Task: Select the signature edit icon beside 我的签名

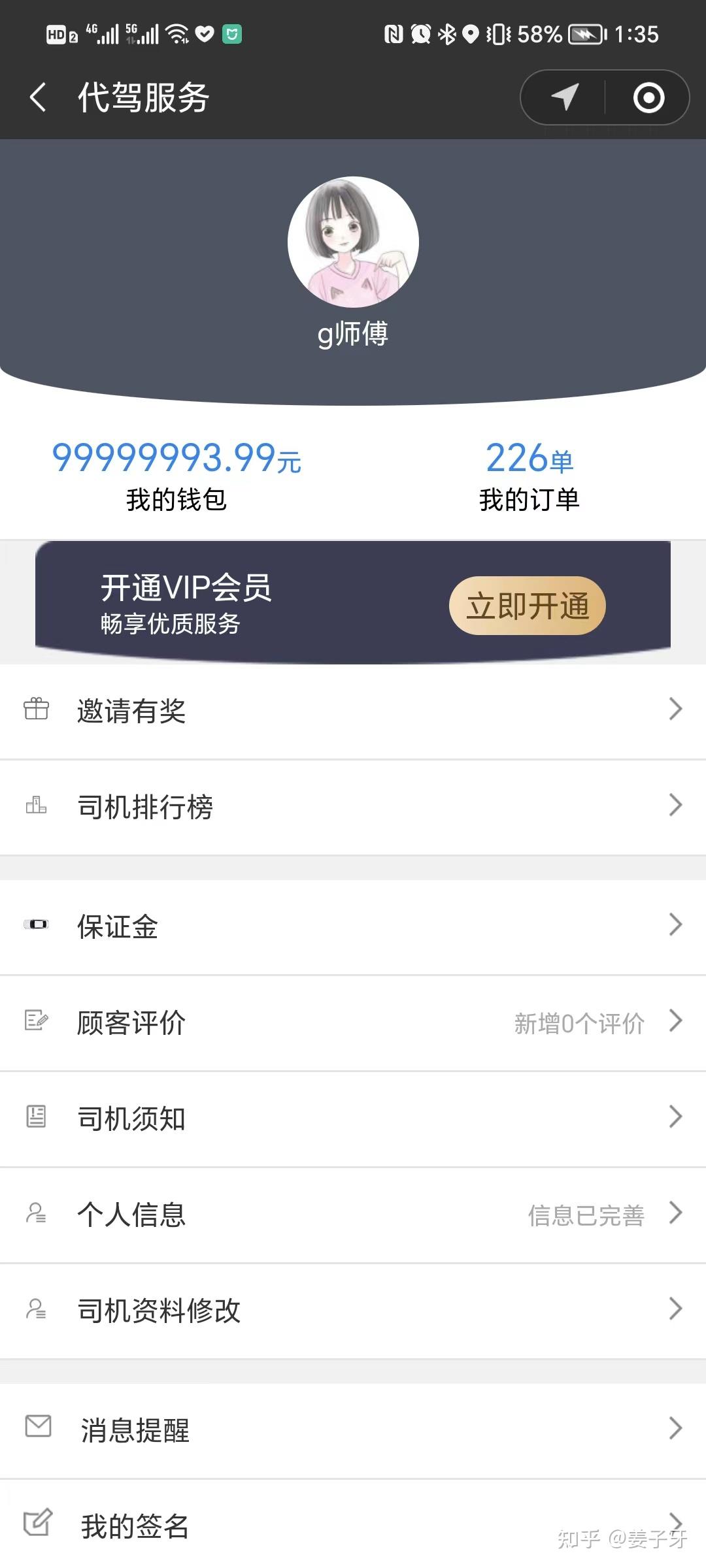Action: (x=37, y=1526)
